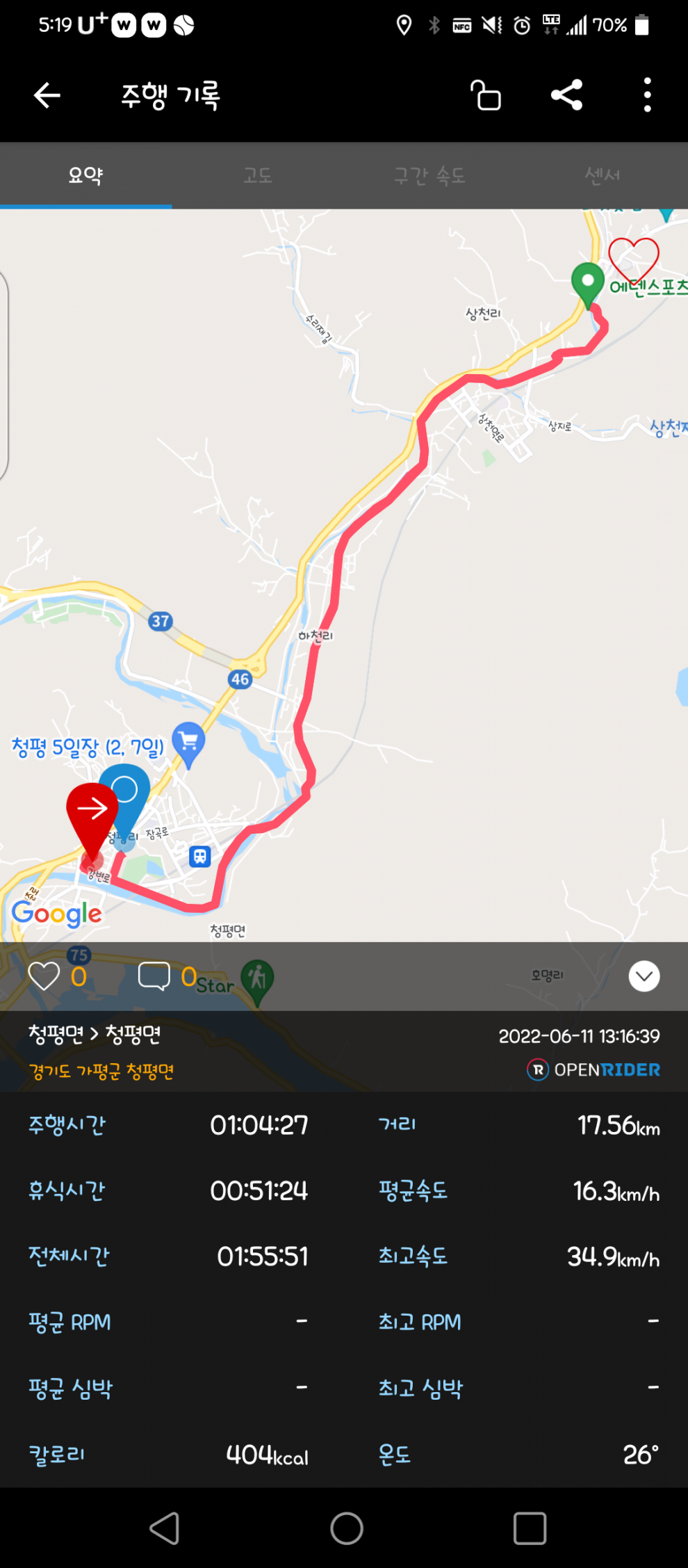
Task: Select the 센서 tab
Action: (602, 175)
